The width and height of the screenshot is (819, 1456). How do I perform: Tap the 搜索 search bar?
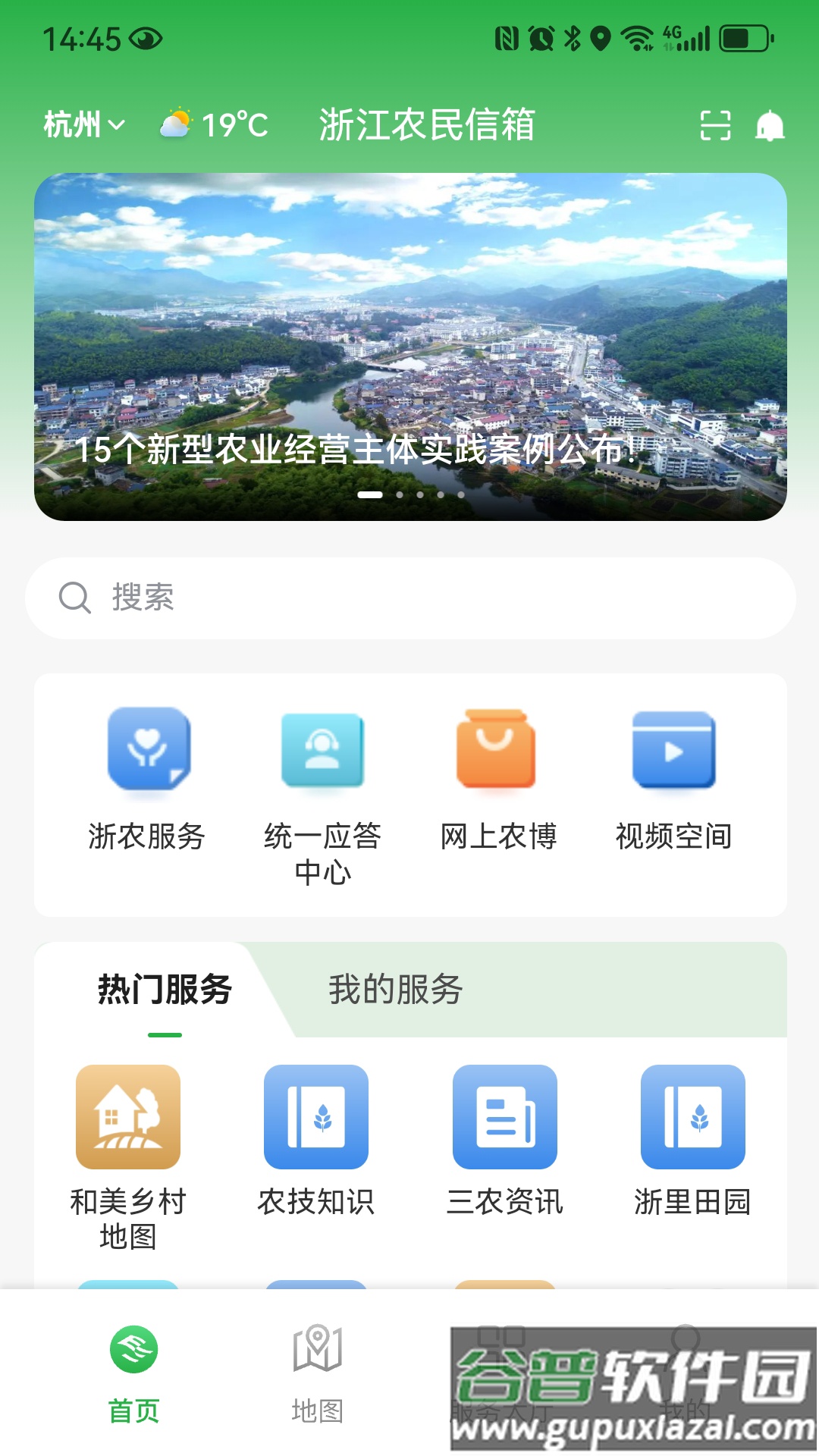409,598
